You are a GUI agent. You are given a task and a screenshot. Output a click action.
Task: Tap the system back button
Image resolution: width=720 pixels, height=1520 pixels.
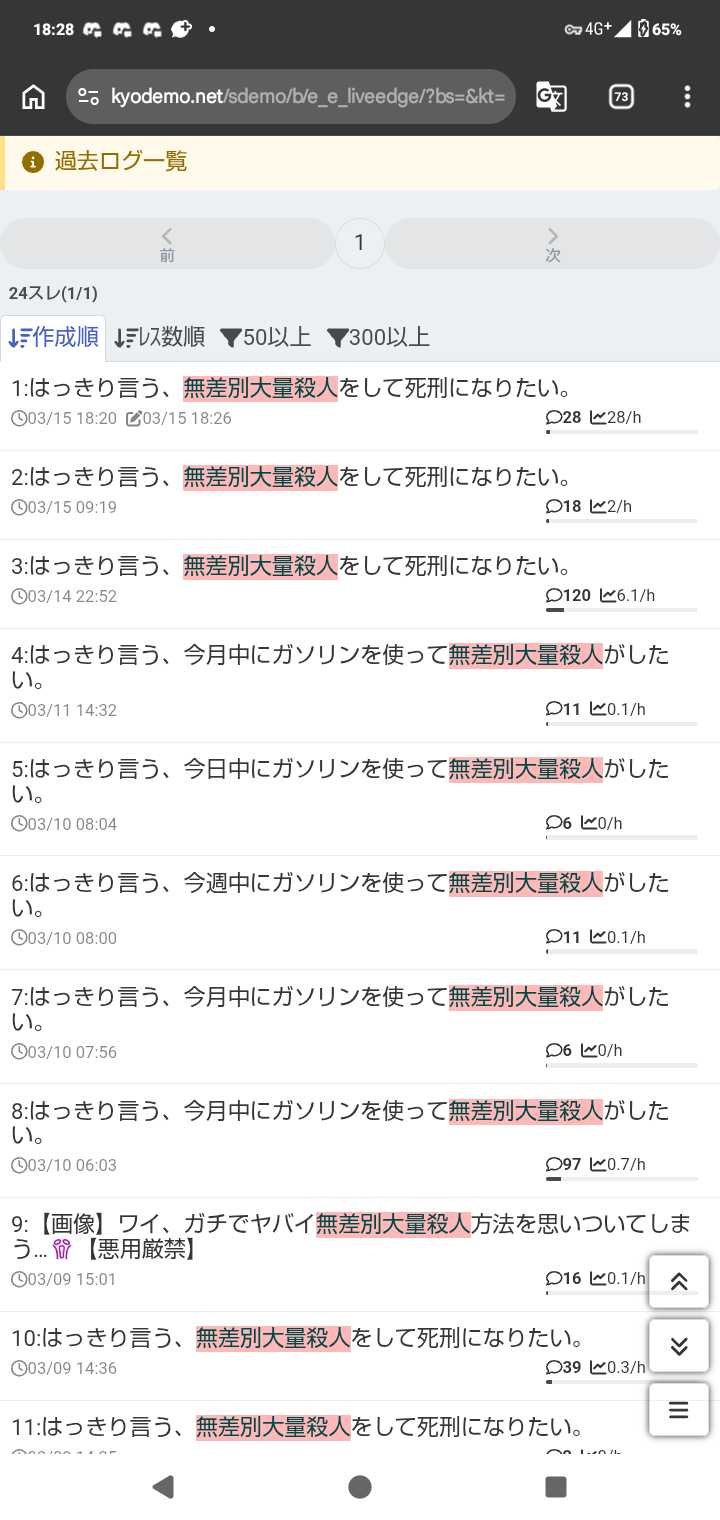click(x=163, y=1486)
